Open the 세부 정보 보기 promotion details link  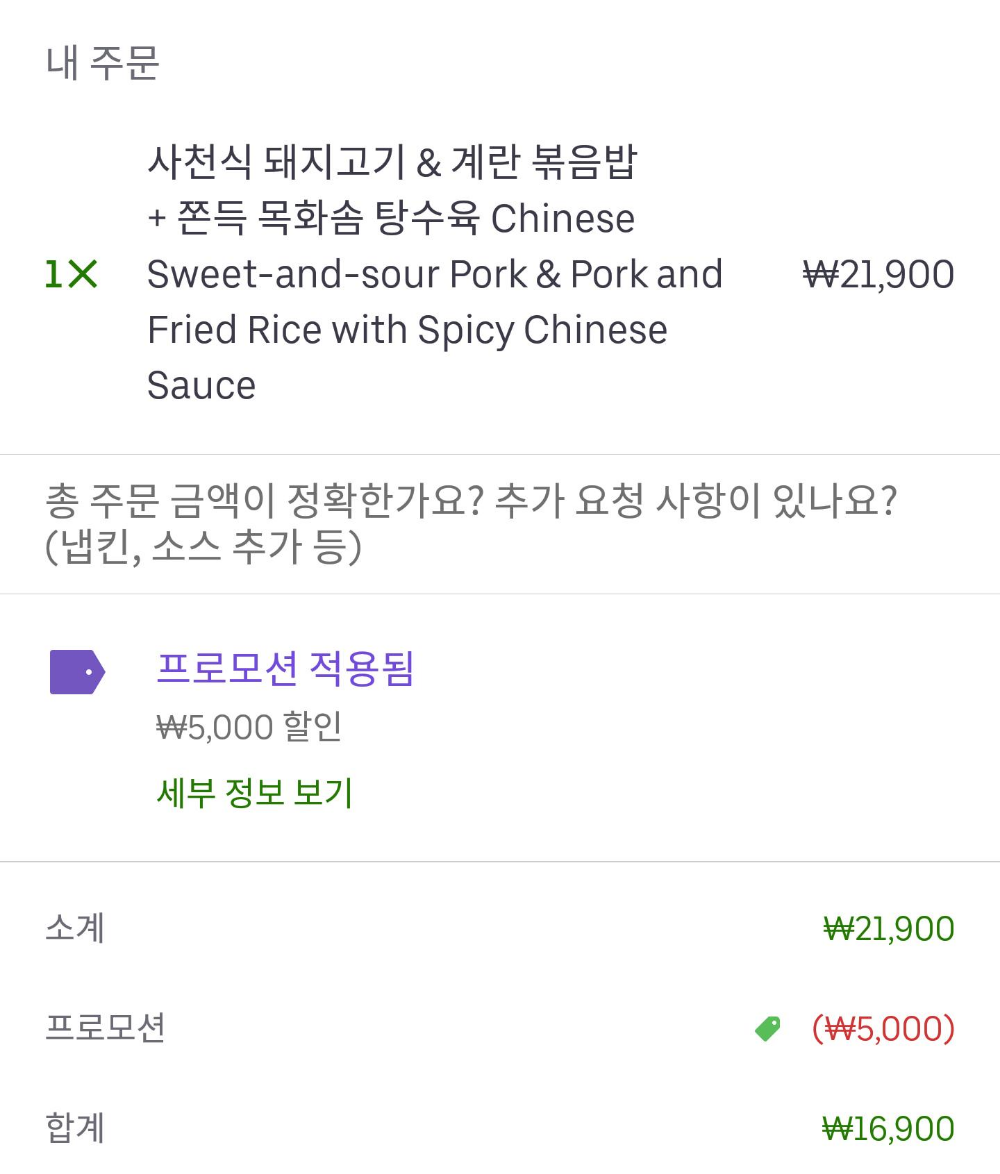[255, 793]
